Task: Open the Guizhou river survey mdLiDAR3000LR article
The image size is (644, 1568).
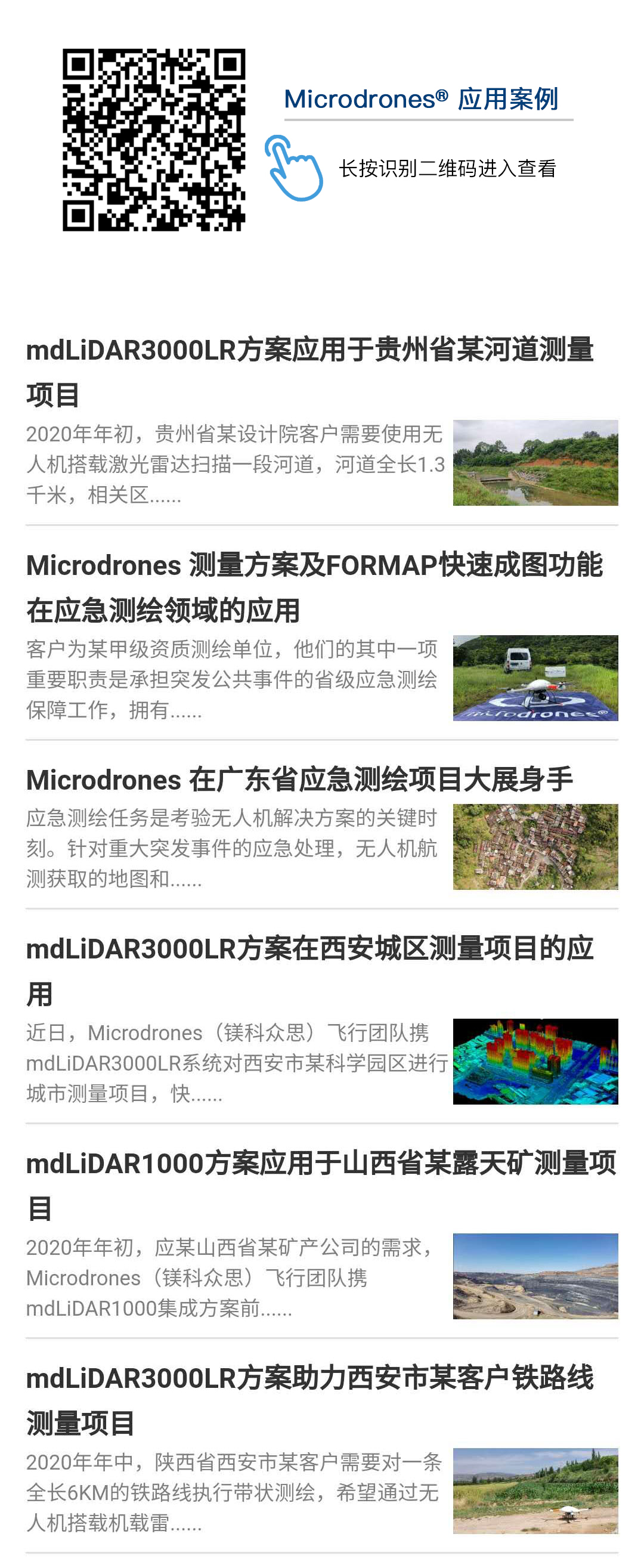Action: tap(309, 351)
